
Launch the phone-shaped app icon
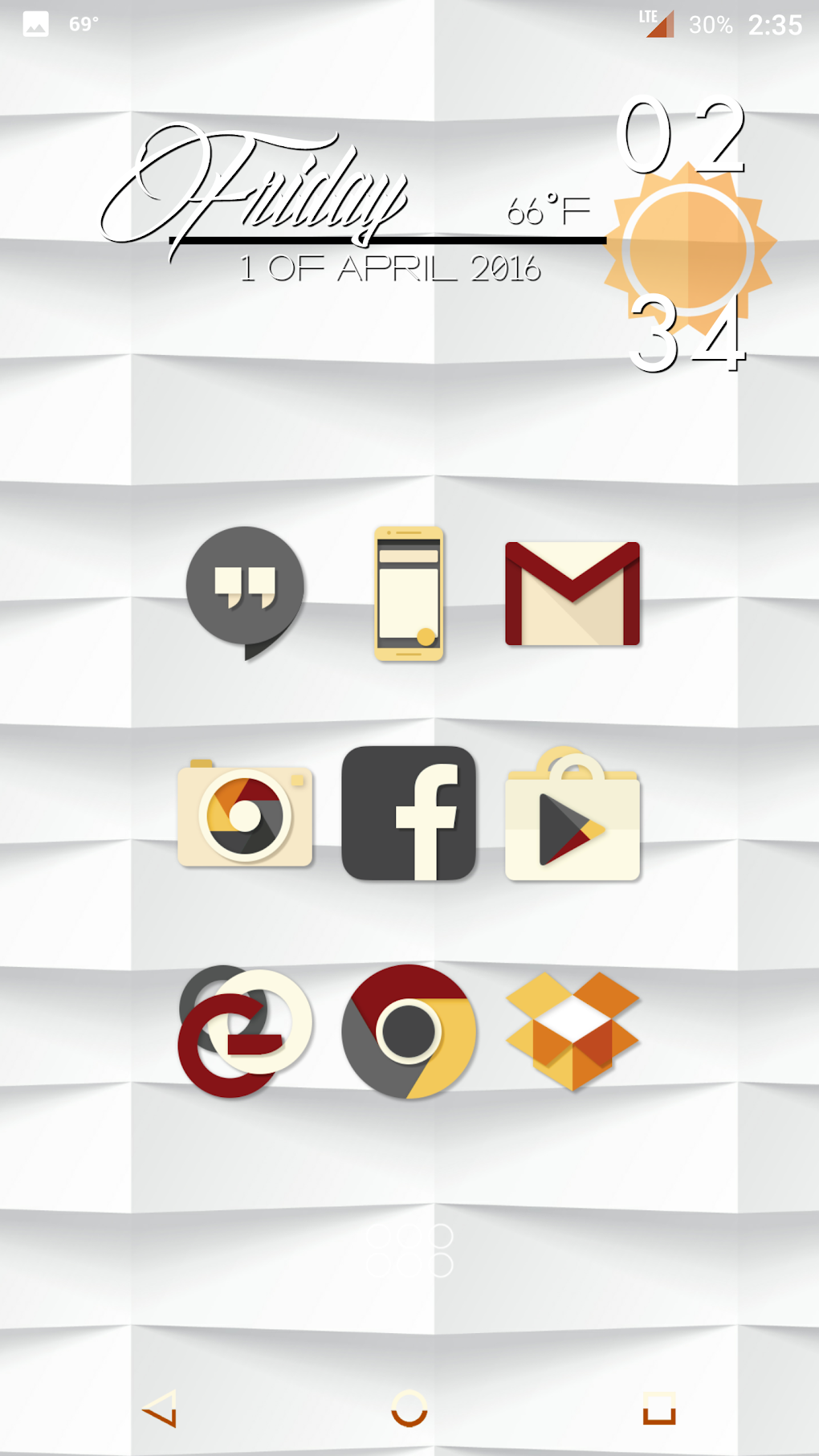[x=409, y=593]
